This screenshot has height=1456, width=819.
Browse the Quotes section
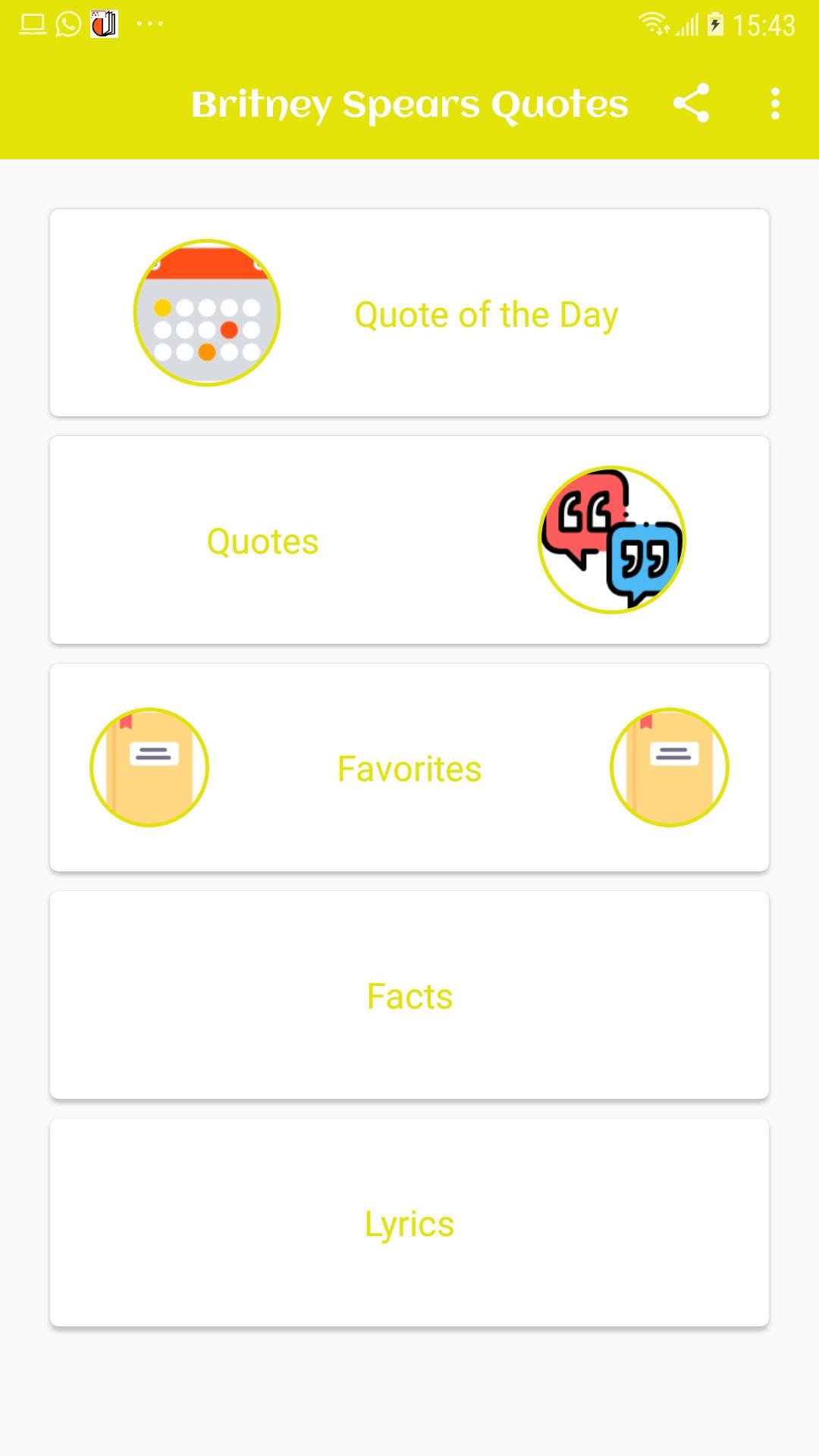pos(409,540)
